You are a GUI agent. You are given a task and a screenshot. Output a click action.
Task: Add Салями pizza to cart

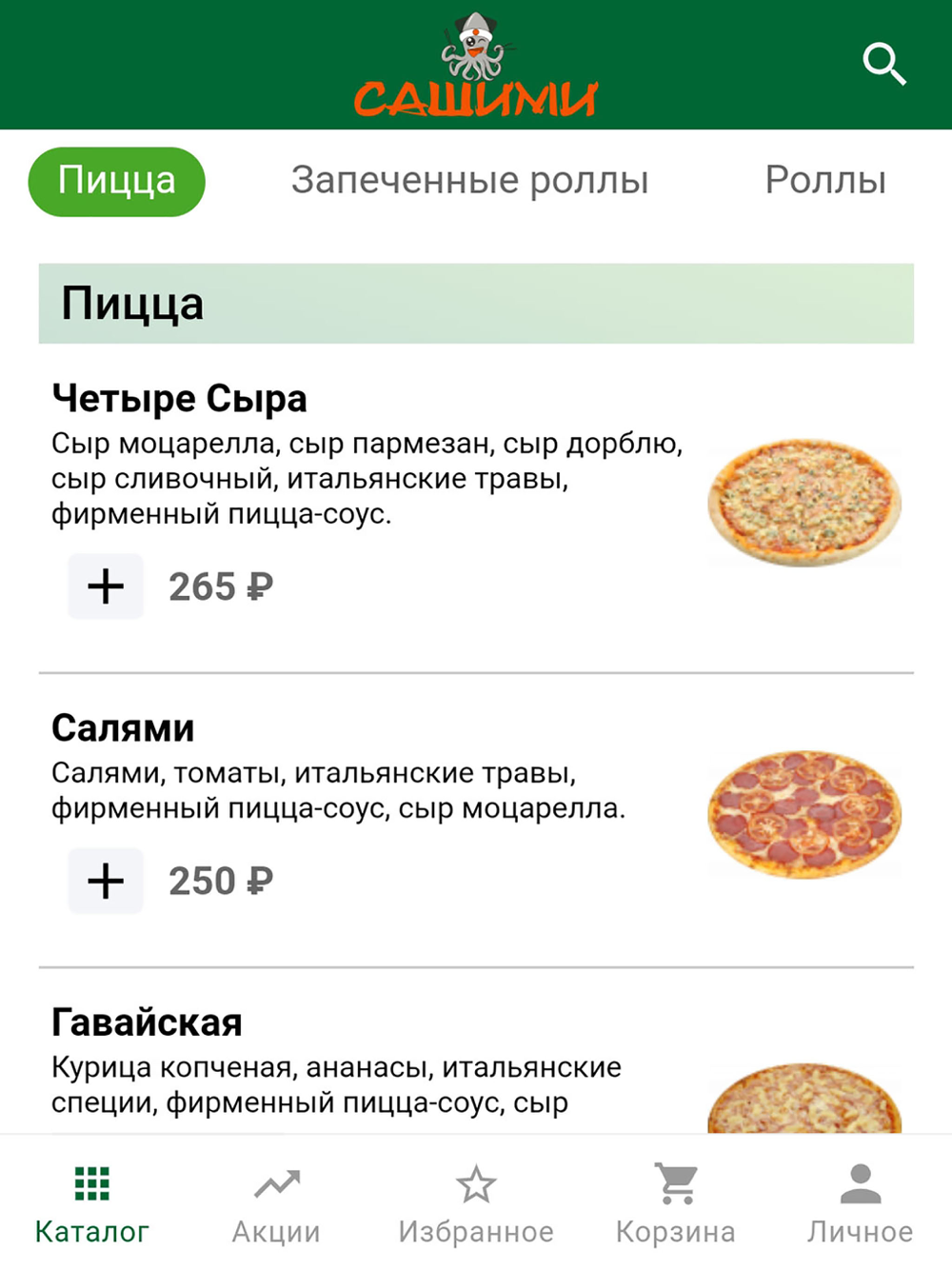[106, 881]
